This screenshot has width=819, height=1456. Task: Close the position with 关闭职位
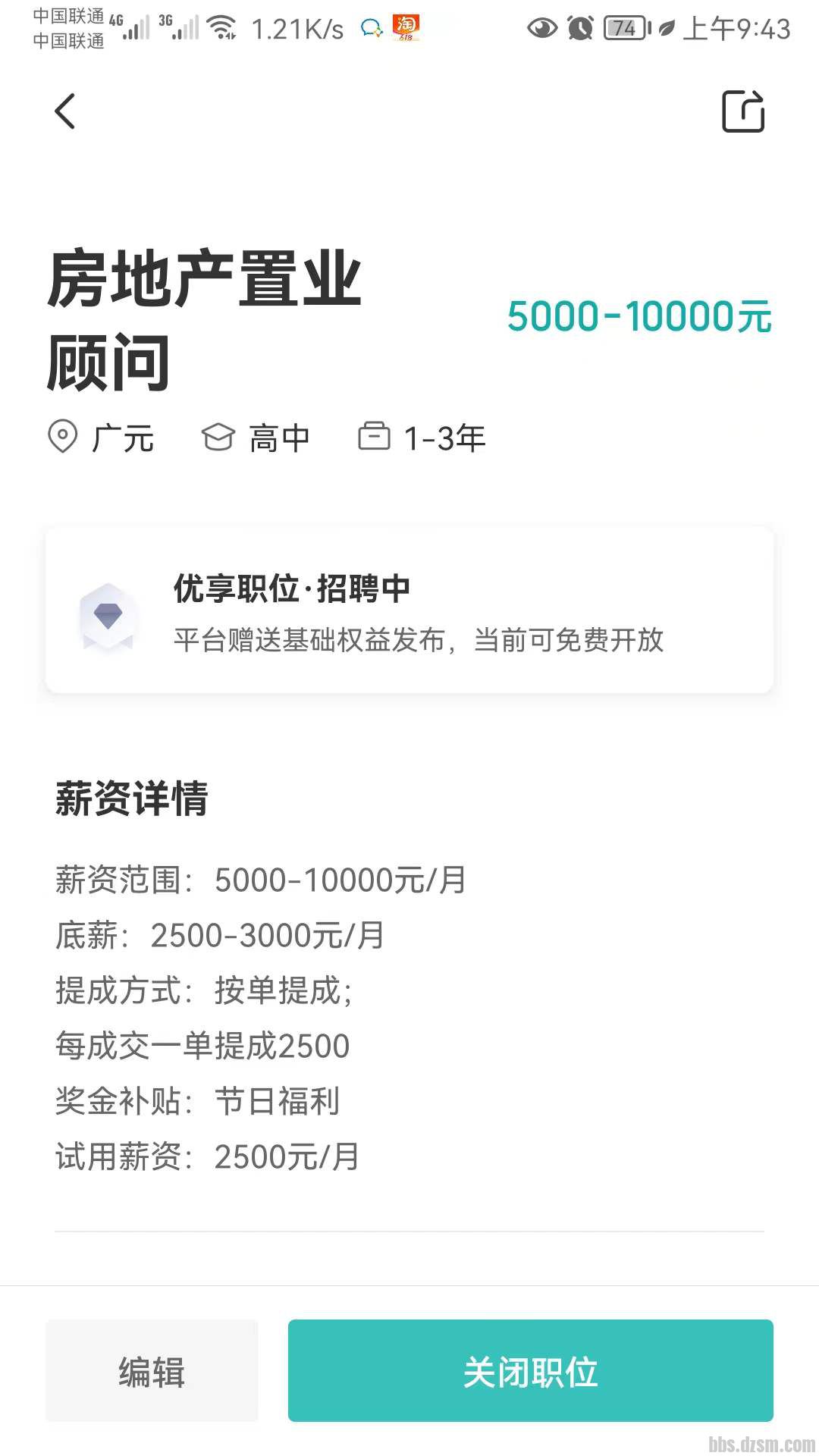point(530,1370)
